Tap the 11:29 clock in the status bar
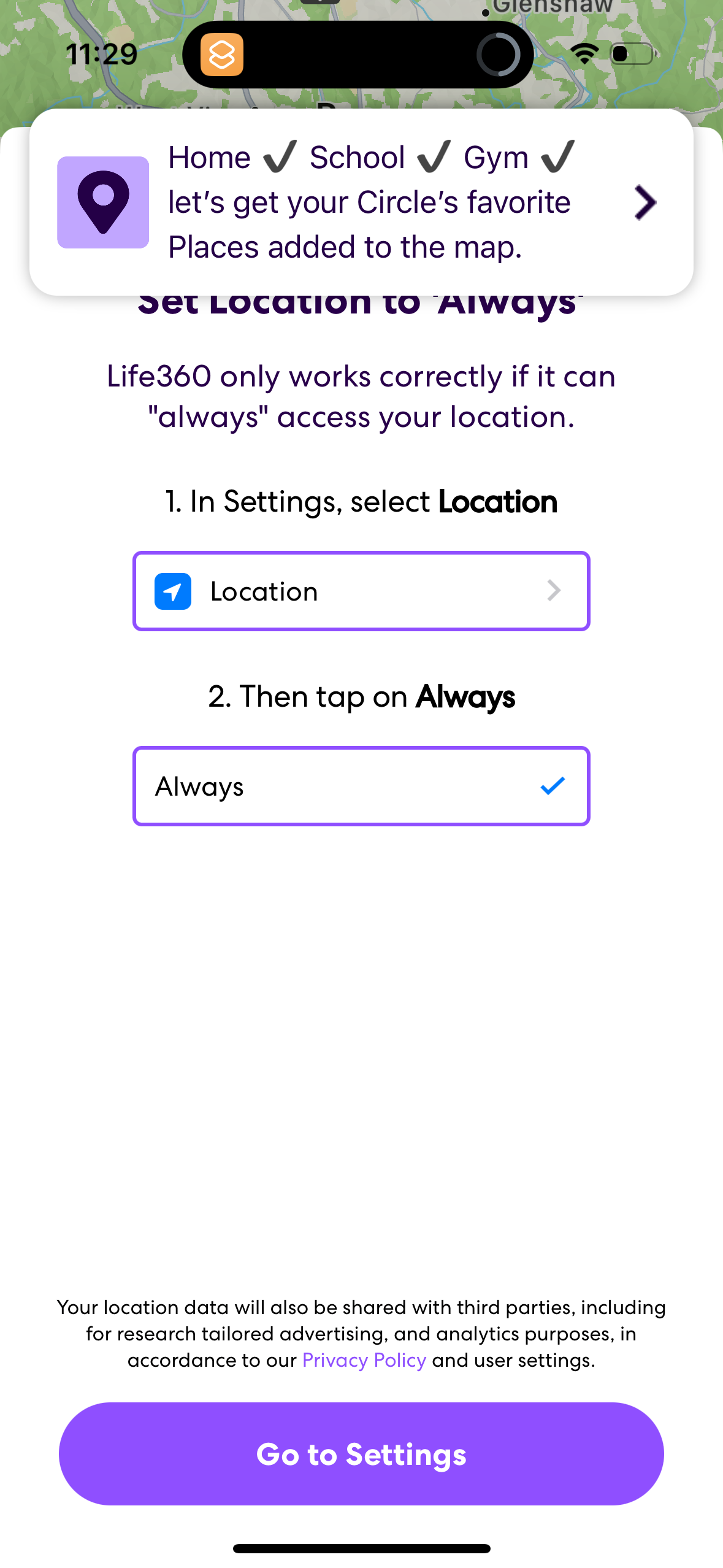 102,53
